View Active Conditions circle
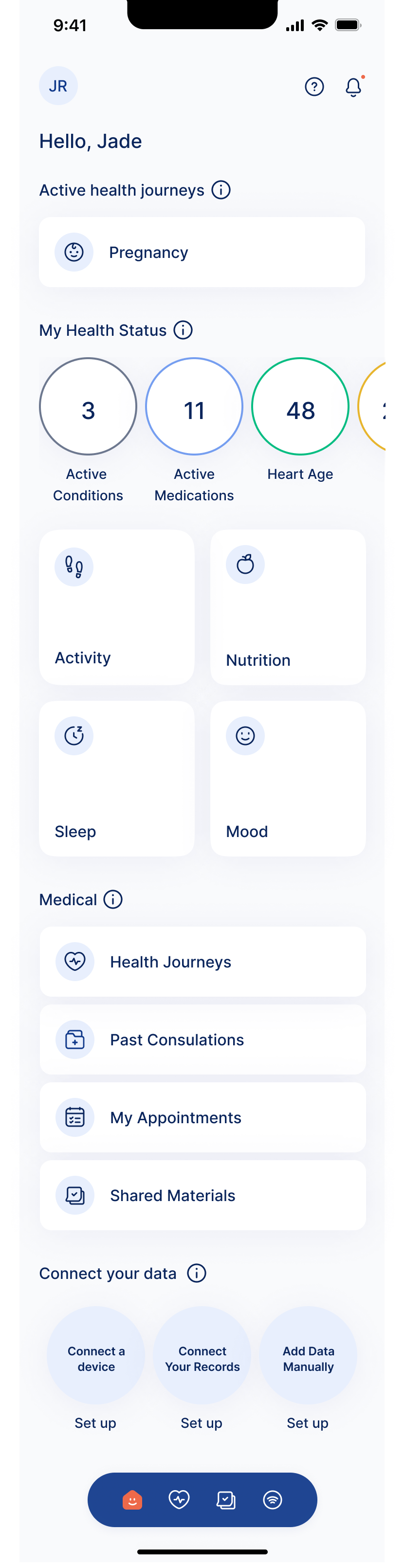The image size is (405, 1568). [88, 406]
